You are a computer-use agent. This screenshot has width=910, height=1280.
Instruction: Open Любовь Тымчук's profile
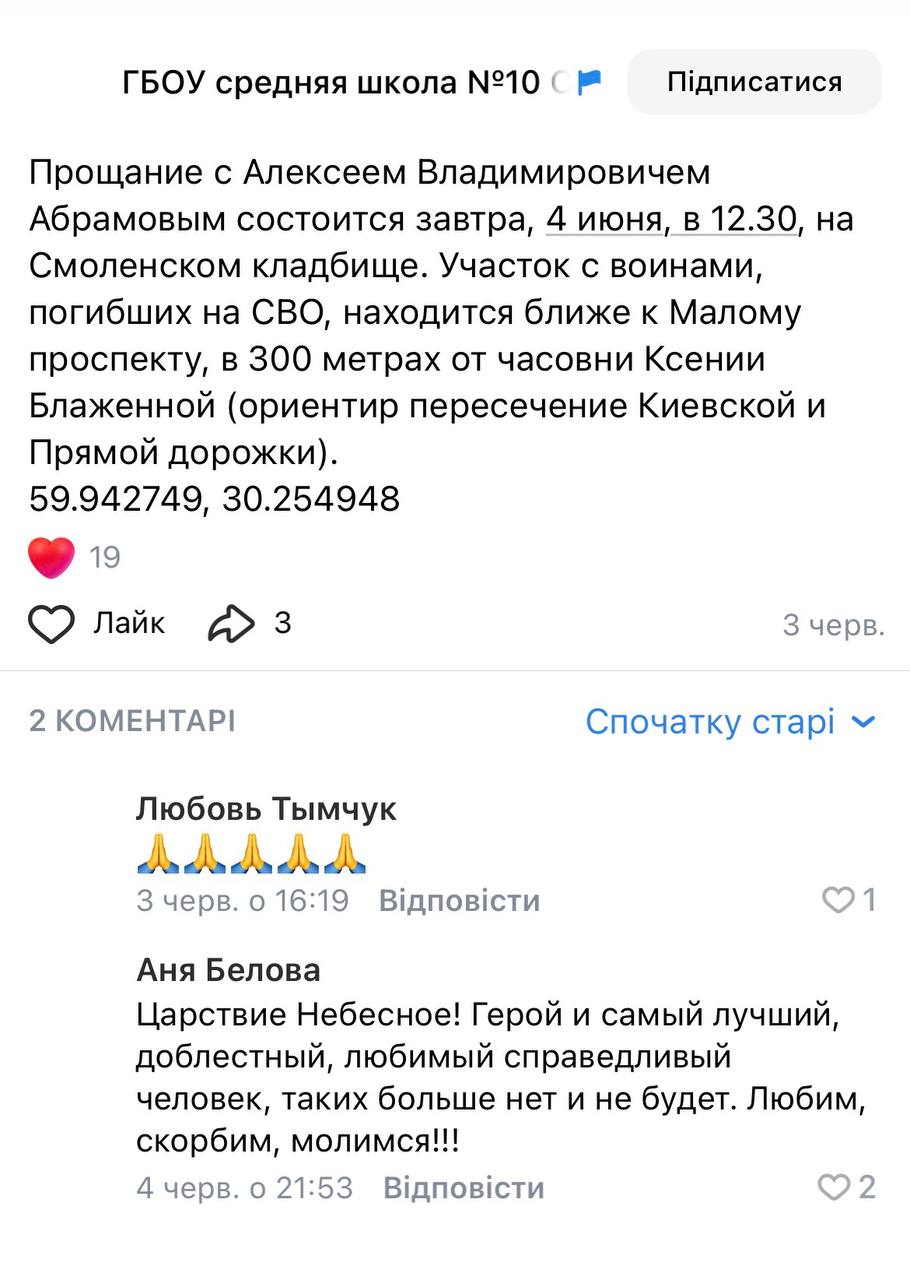(266, 809)
